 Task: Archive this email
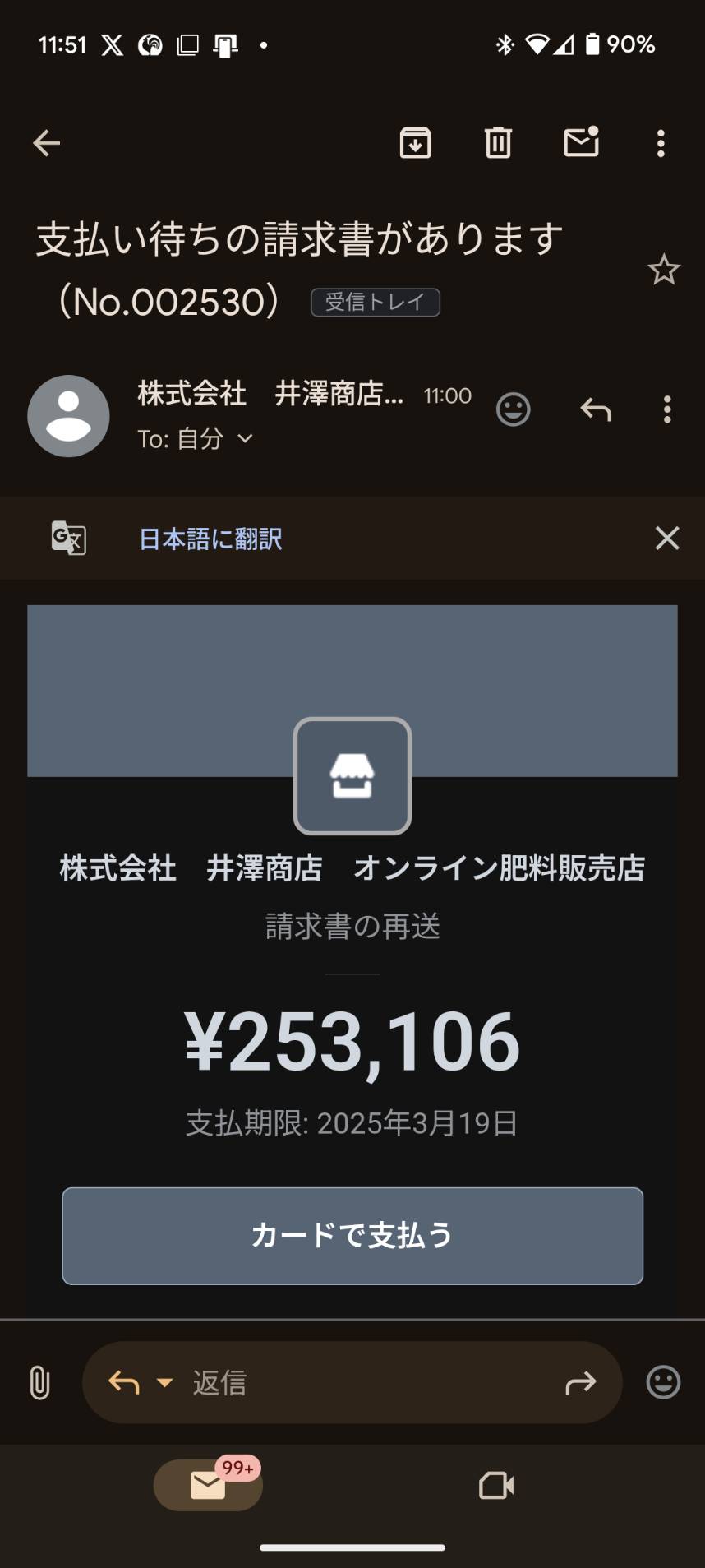tap(415, 143)
